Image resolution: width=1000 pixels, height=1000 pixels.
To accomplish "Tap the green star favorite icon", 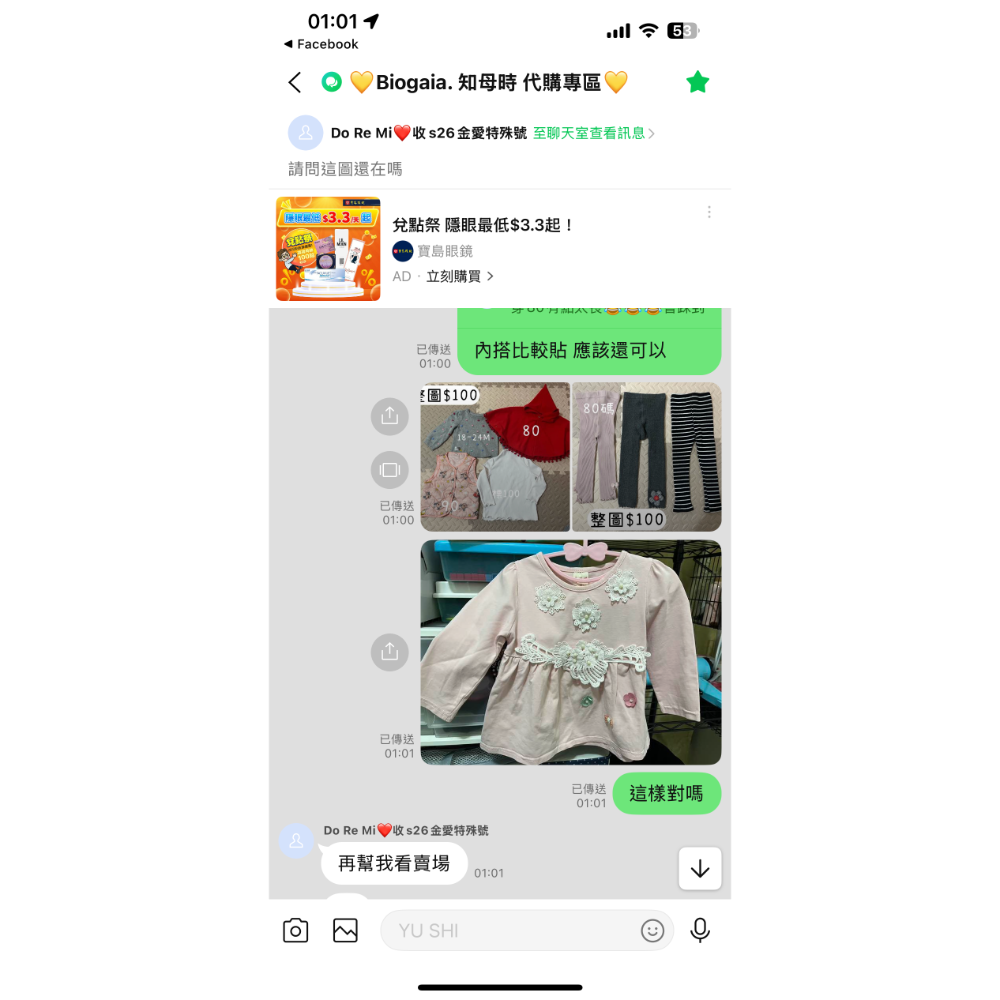I will (x=697, y=83).
